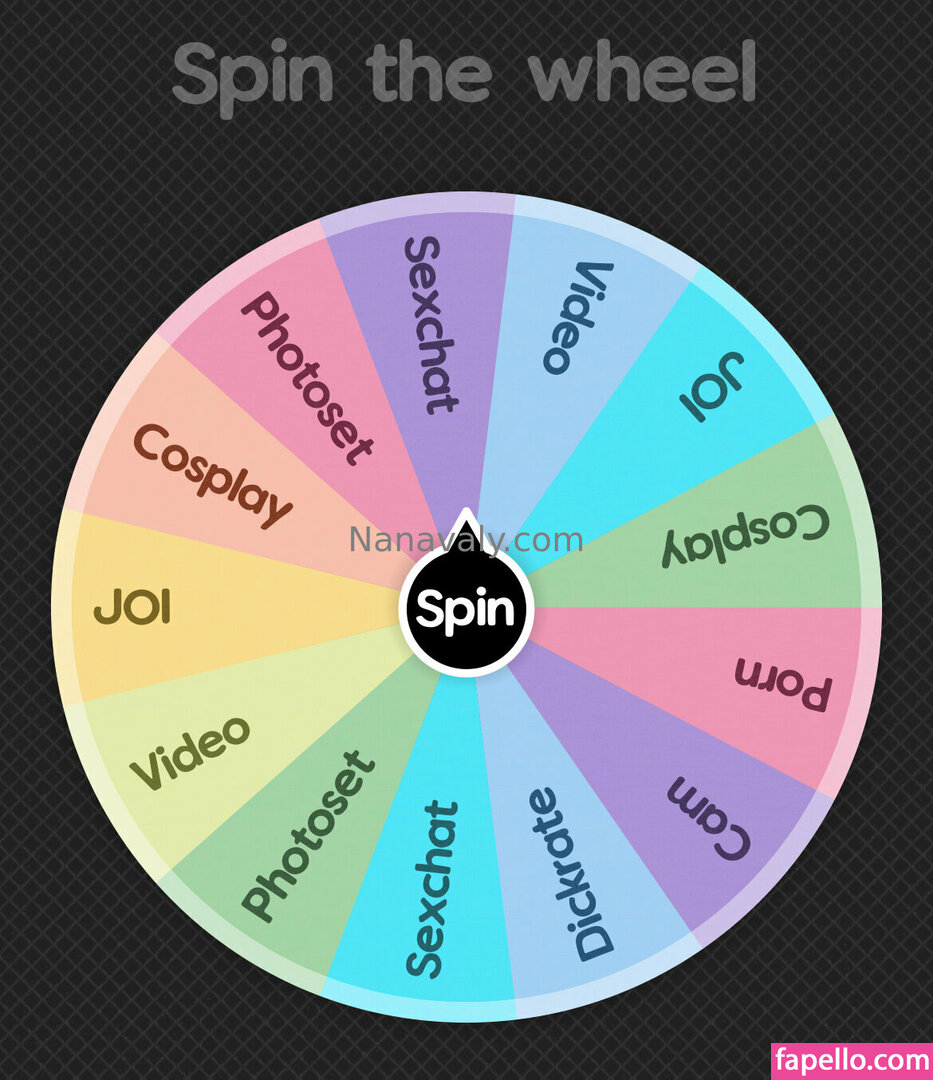Screen dimensions: 933x1080
Task: Tap the Spin button at the wheel center
Action: (466, 609)
